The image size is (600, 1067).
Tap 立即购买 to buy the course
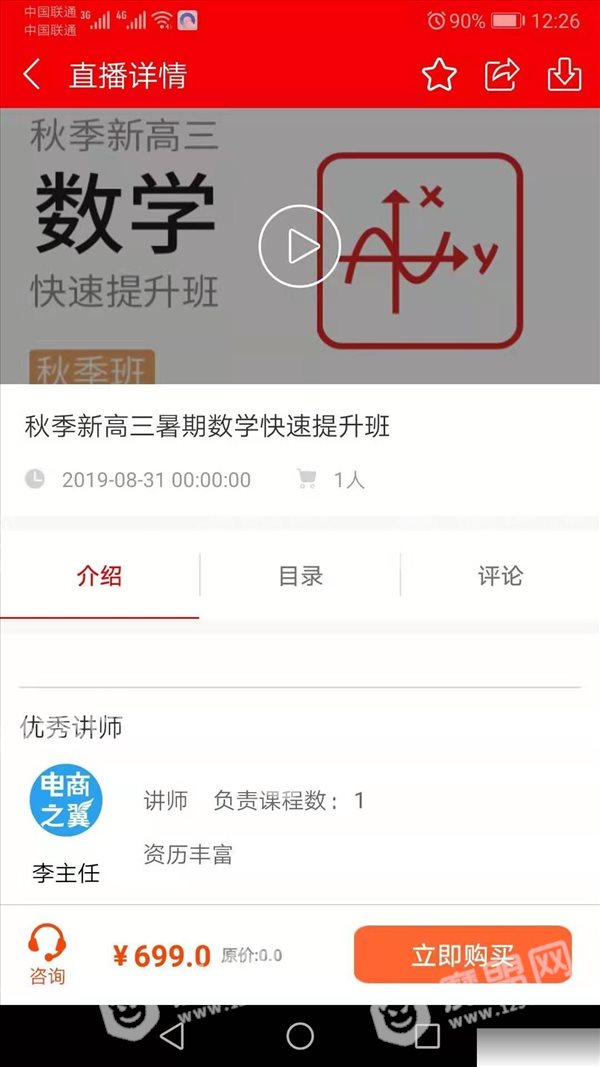(463, 955)
